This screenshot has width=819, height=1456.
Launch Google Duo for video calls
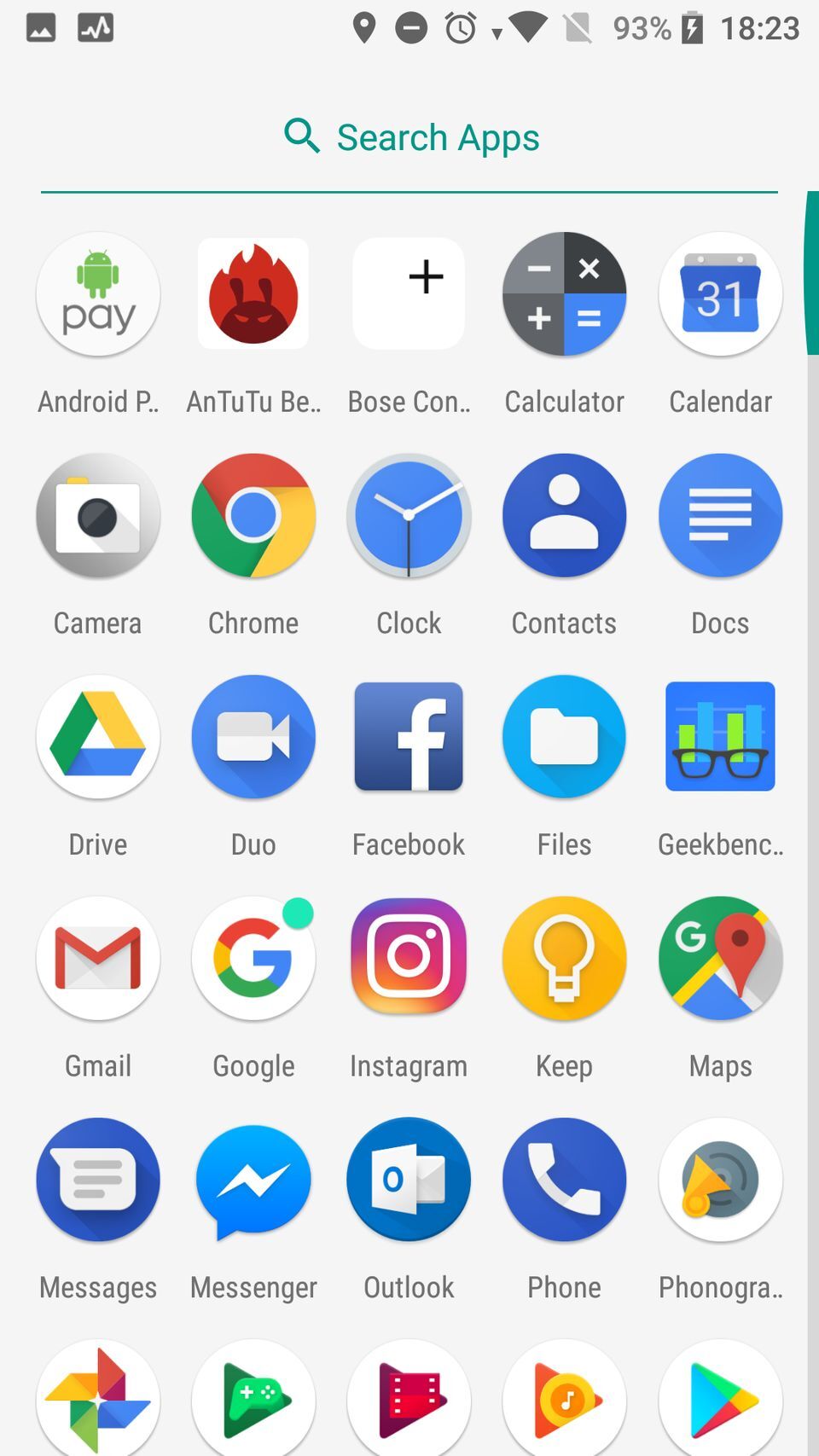click(253, 737)
